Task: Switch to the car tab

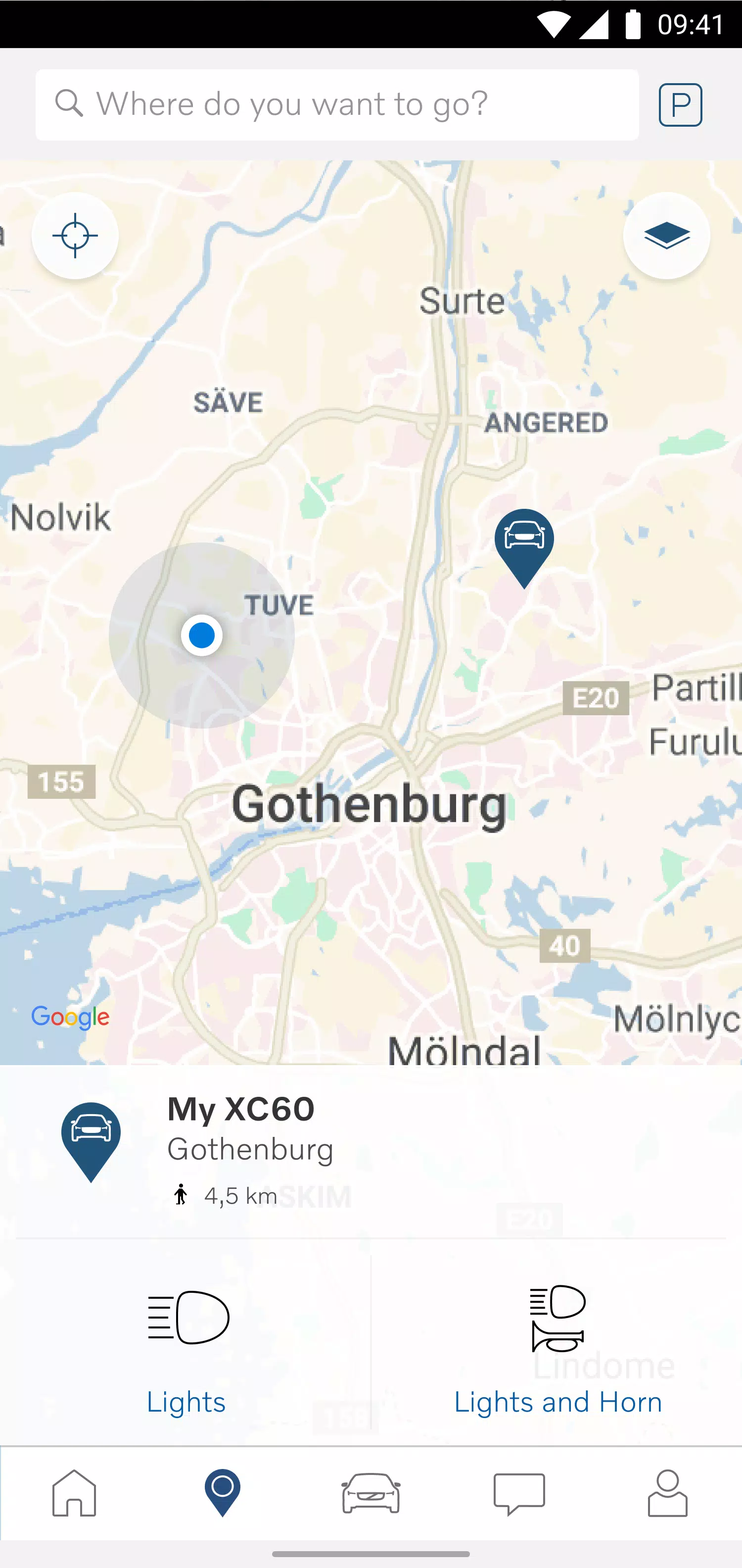Action: [371, 1493]
